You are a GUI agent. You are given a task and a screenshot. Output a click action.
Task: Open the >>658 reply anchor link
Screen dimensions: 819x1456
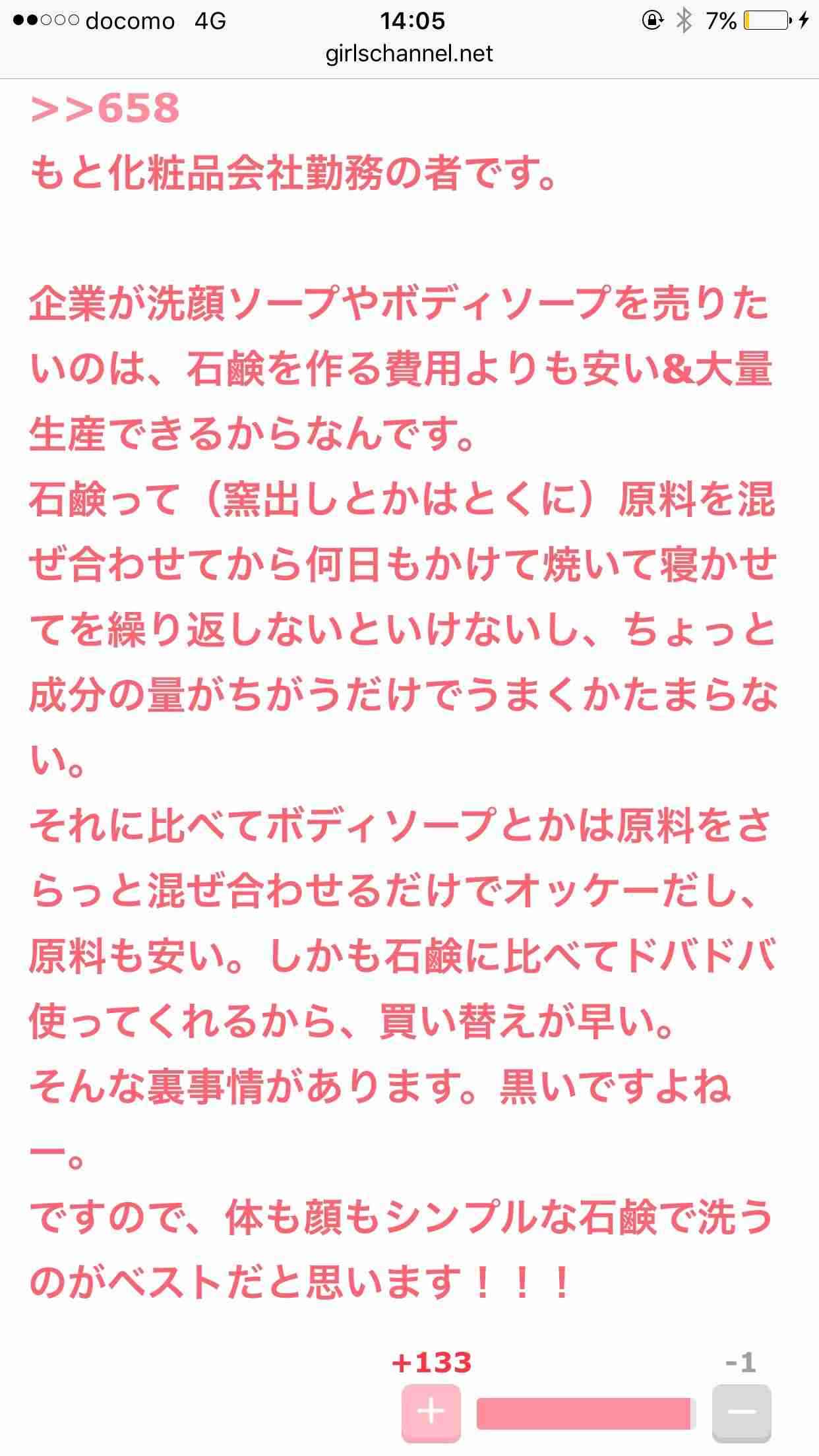coord(106,109)
